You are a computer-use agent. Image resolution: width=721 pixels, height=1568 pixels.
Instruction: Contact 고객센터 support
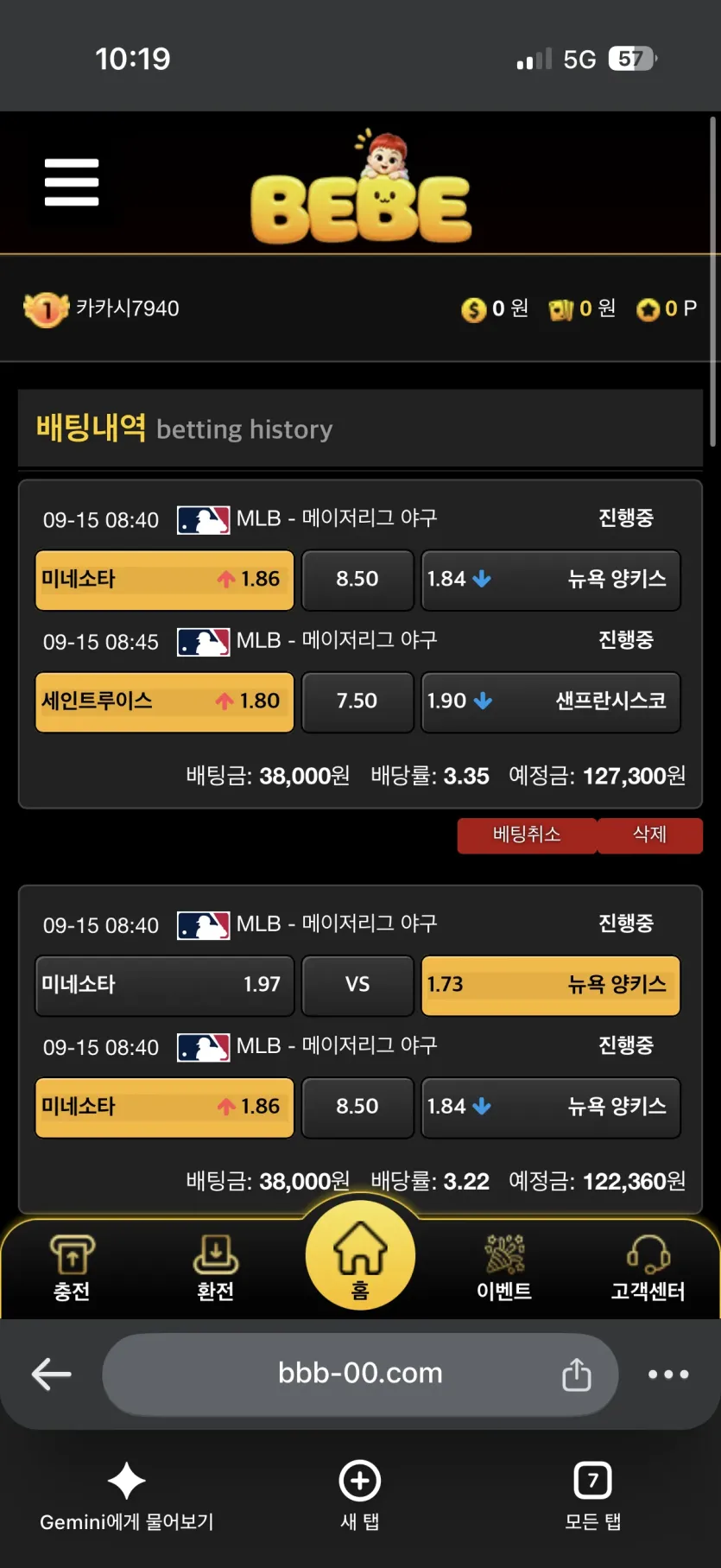(x=648, y=1267)
